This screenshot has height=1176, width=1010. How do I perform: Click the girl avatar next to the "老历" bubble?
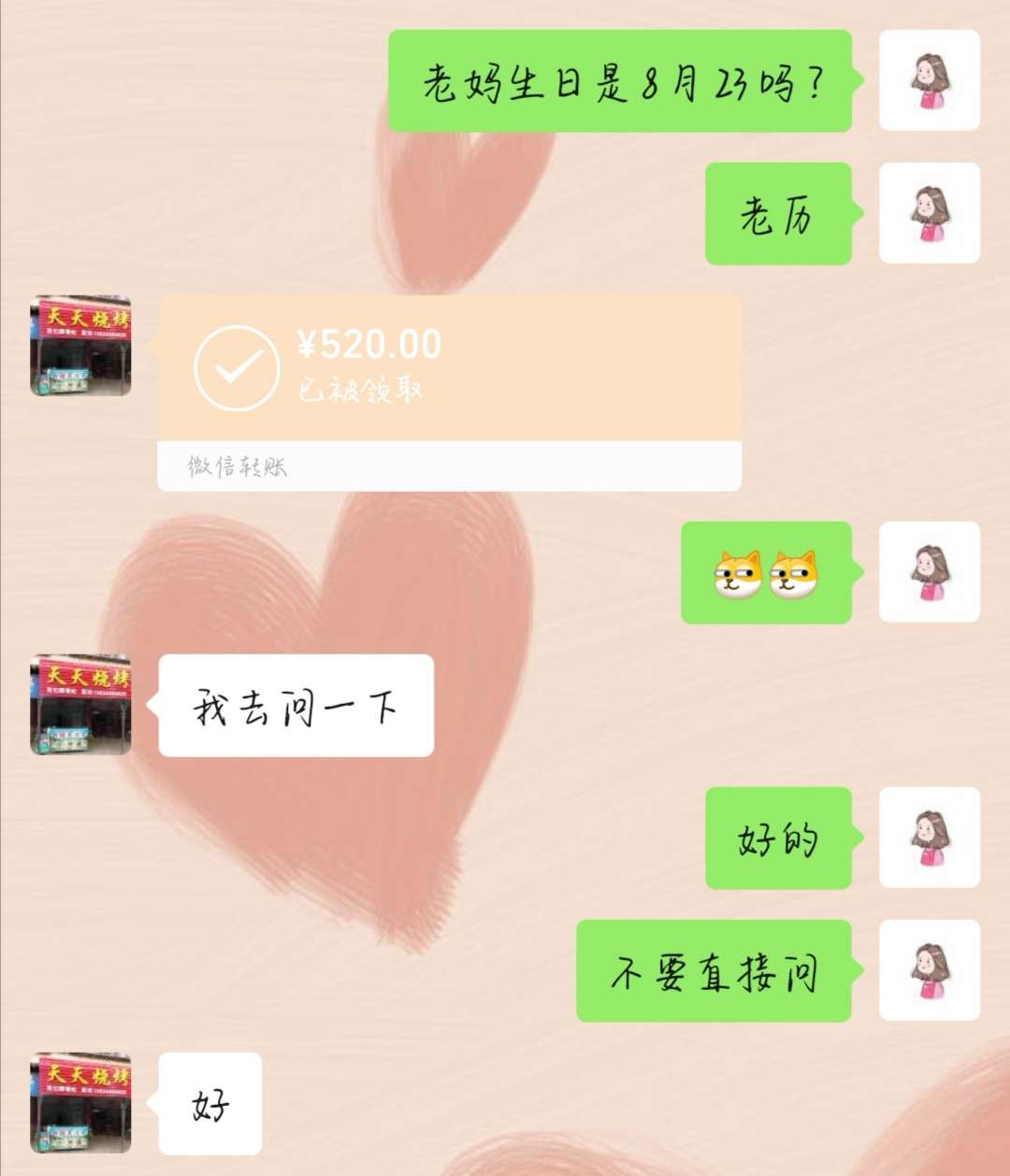(x=931, y=213)
